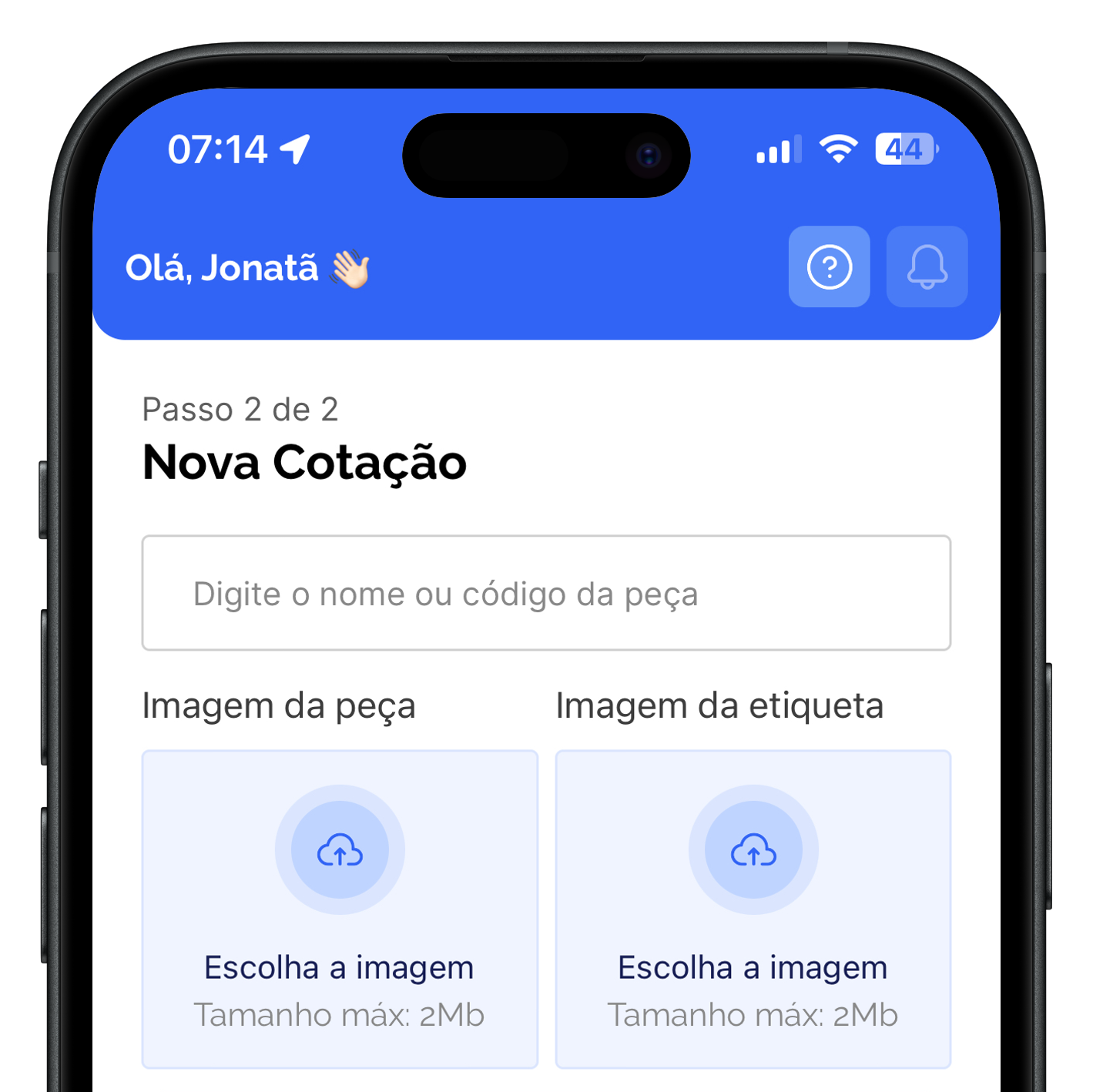Open the notifications bell
Image resolution: width=1093 pixels, height=1092 pixels.
pyautogui.click(x=927, y=267)
